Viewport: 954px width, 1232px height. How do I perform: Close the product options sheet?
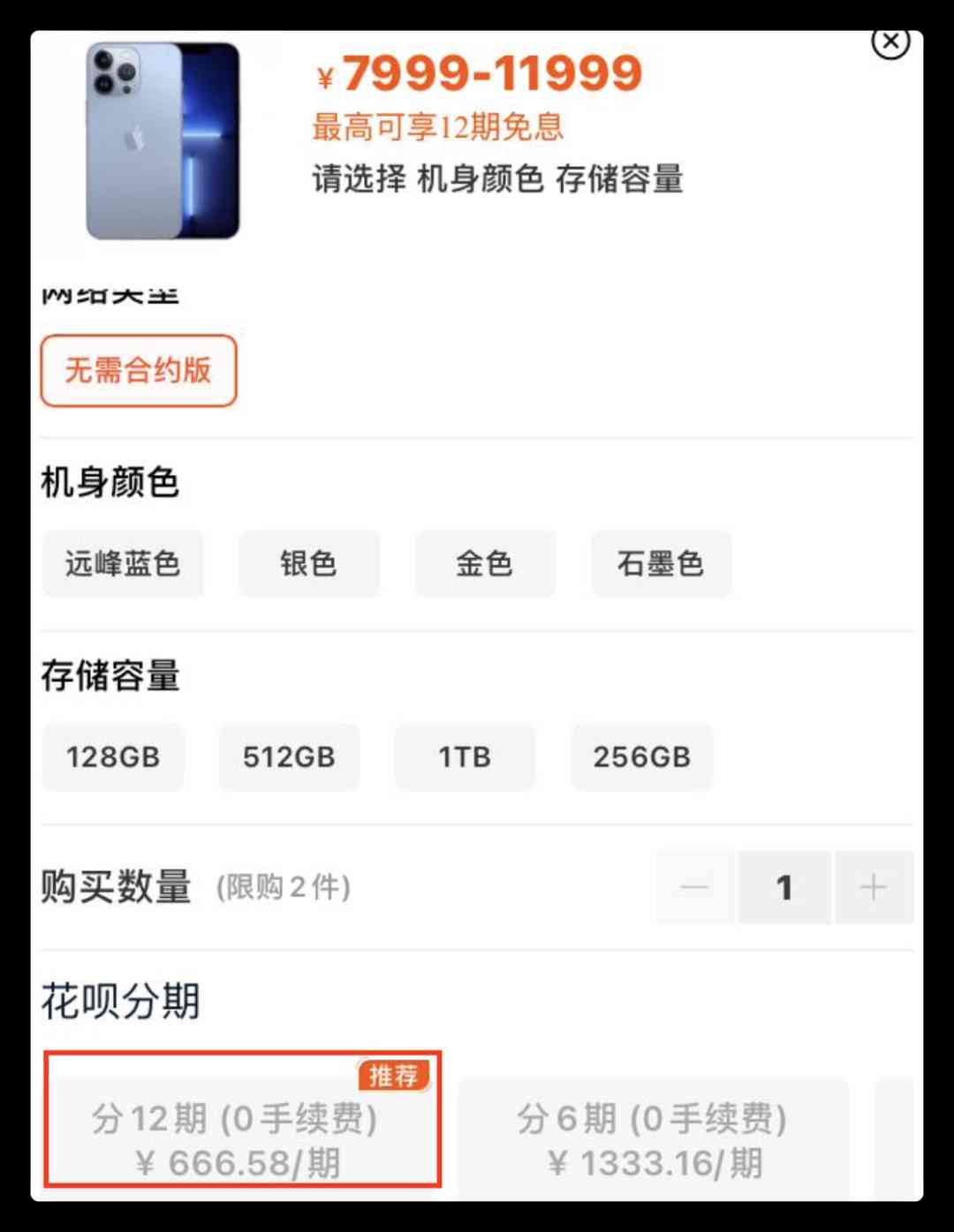pyautogui.click(x=890, y=42)
